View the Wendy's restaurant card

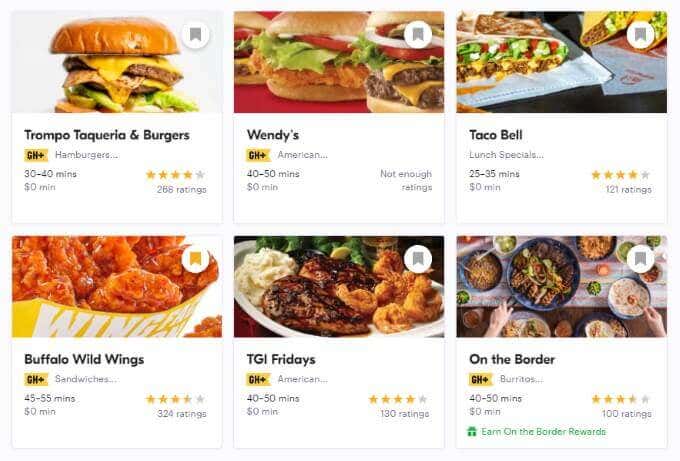(x=275, y=135)
